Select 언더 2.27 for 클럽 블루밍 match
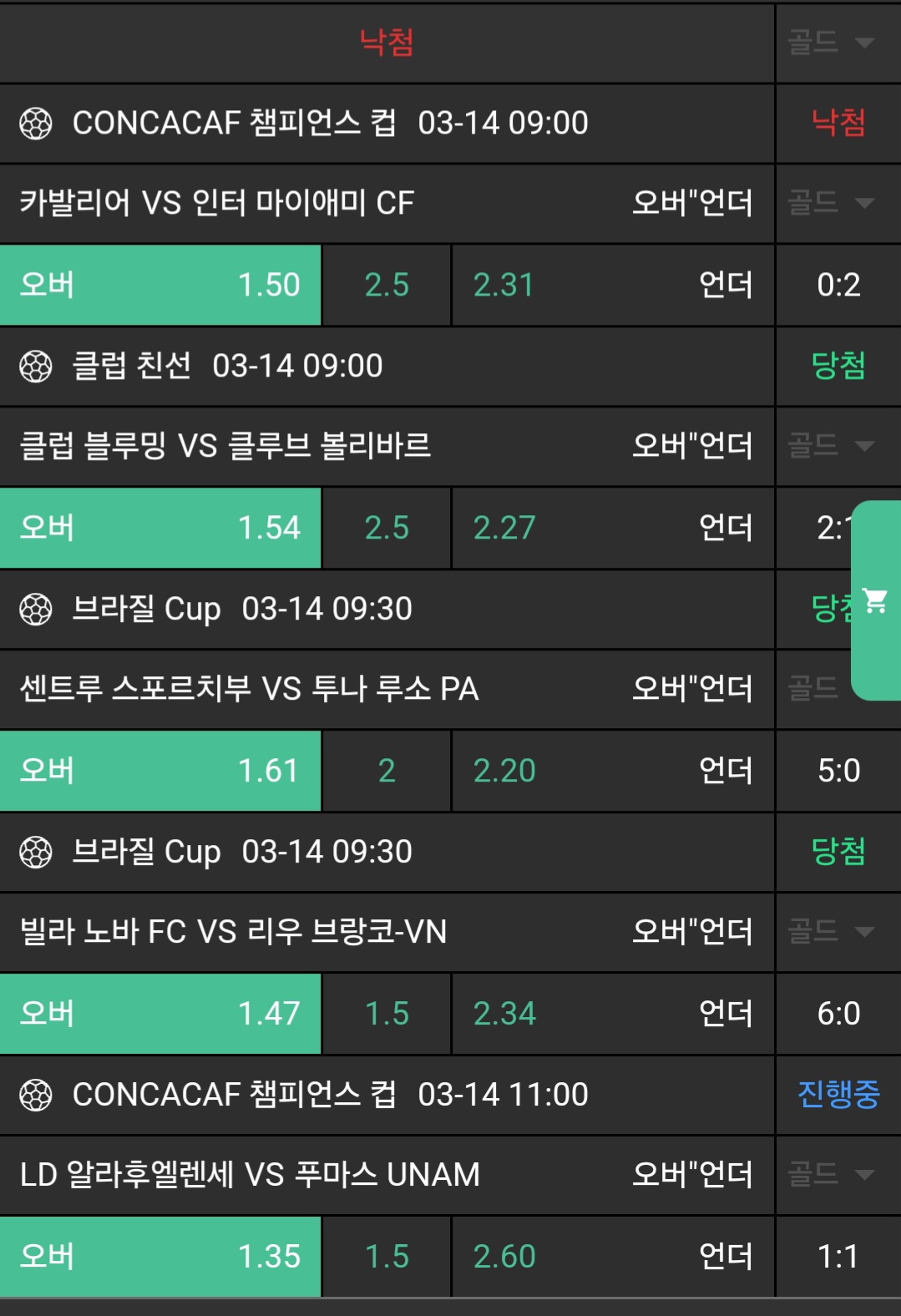The height and width of the screenshot is (1316, 901). [x=612, y=528]
